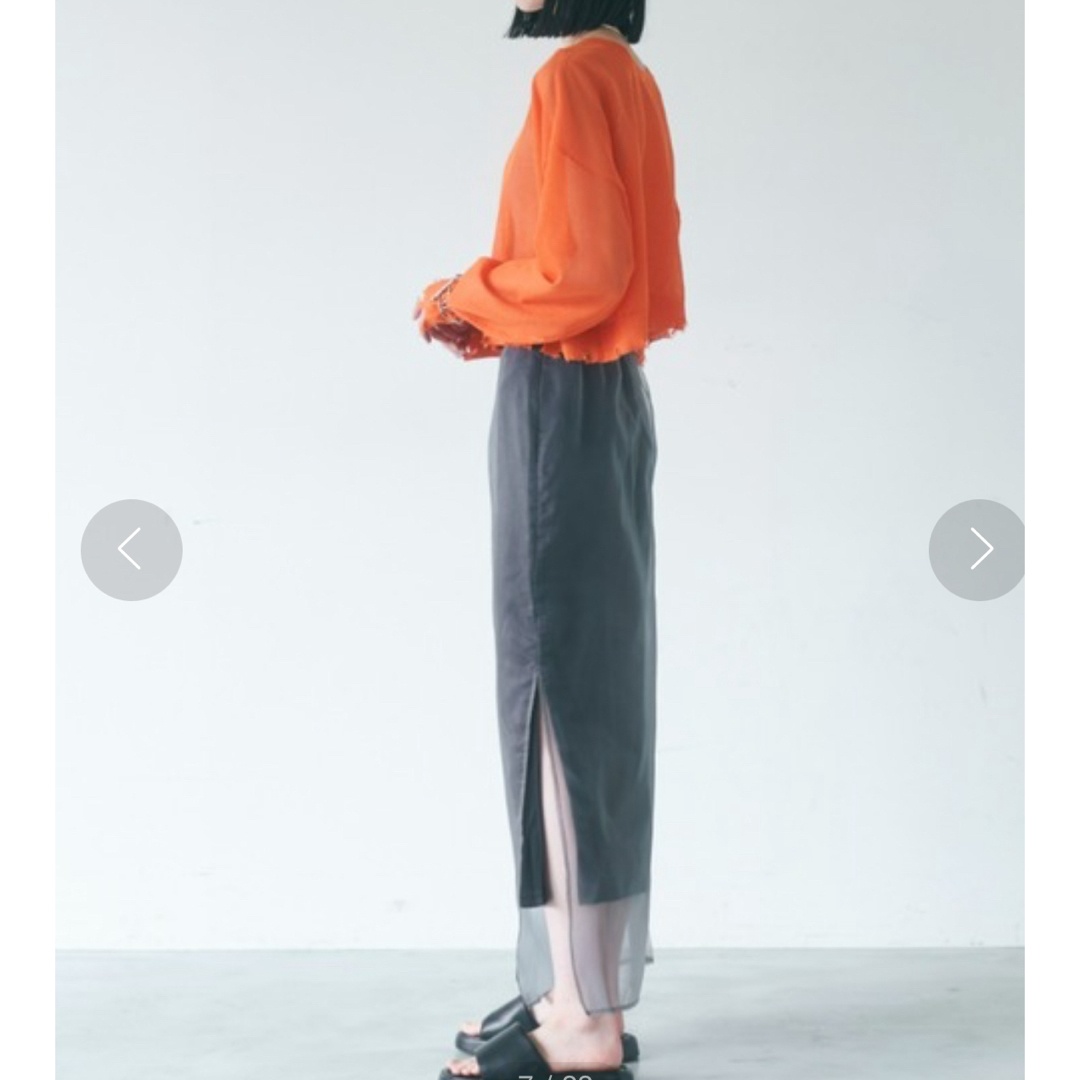Go to the next product photo
Image resolution: width=1080 pixels, height=1080 pixels.
point(978,549)
